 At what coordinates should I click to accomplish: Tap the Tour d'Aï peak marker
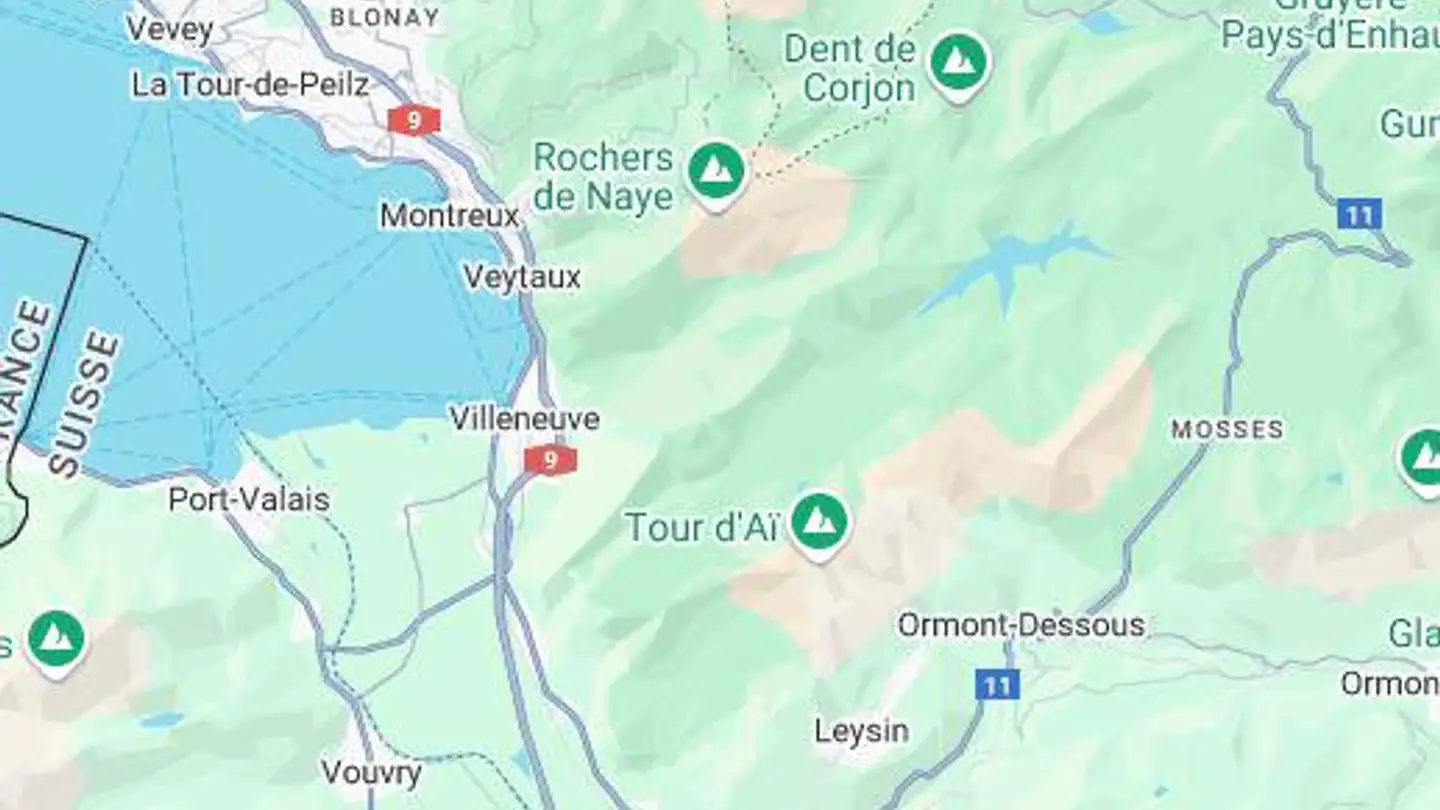(x=819, y=523)
